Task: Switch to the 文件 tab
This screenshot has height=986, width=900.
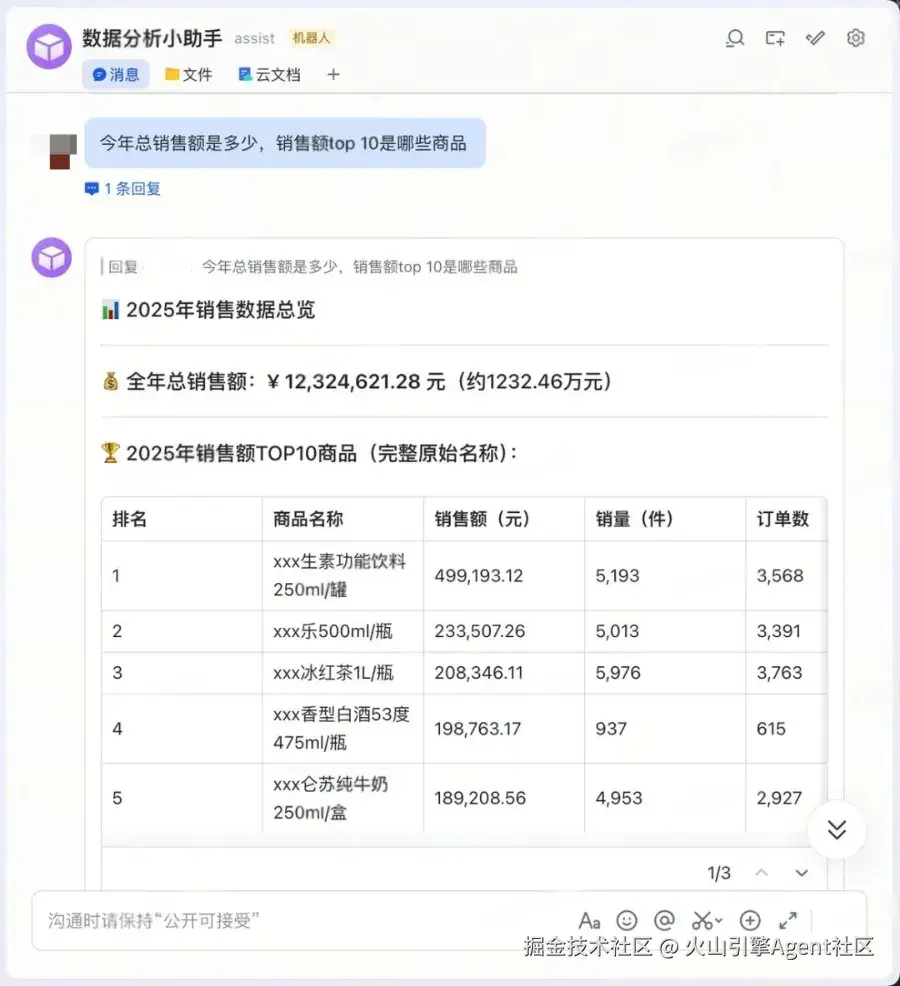Action: point(189,74)
